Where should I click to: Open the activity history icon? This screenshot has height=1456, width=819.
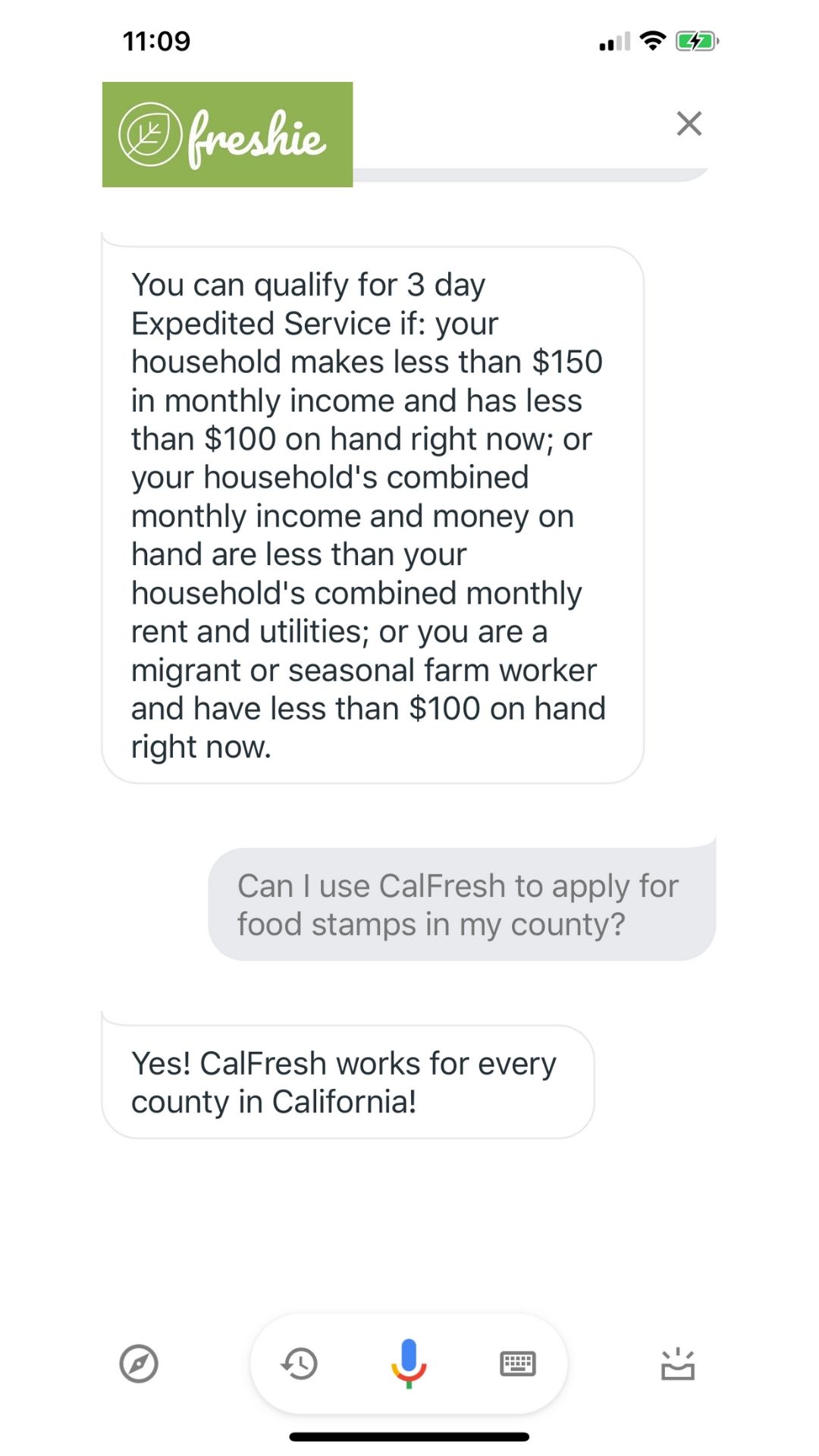300,1363
